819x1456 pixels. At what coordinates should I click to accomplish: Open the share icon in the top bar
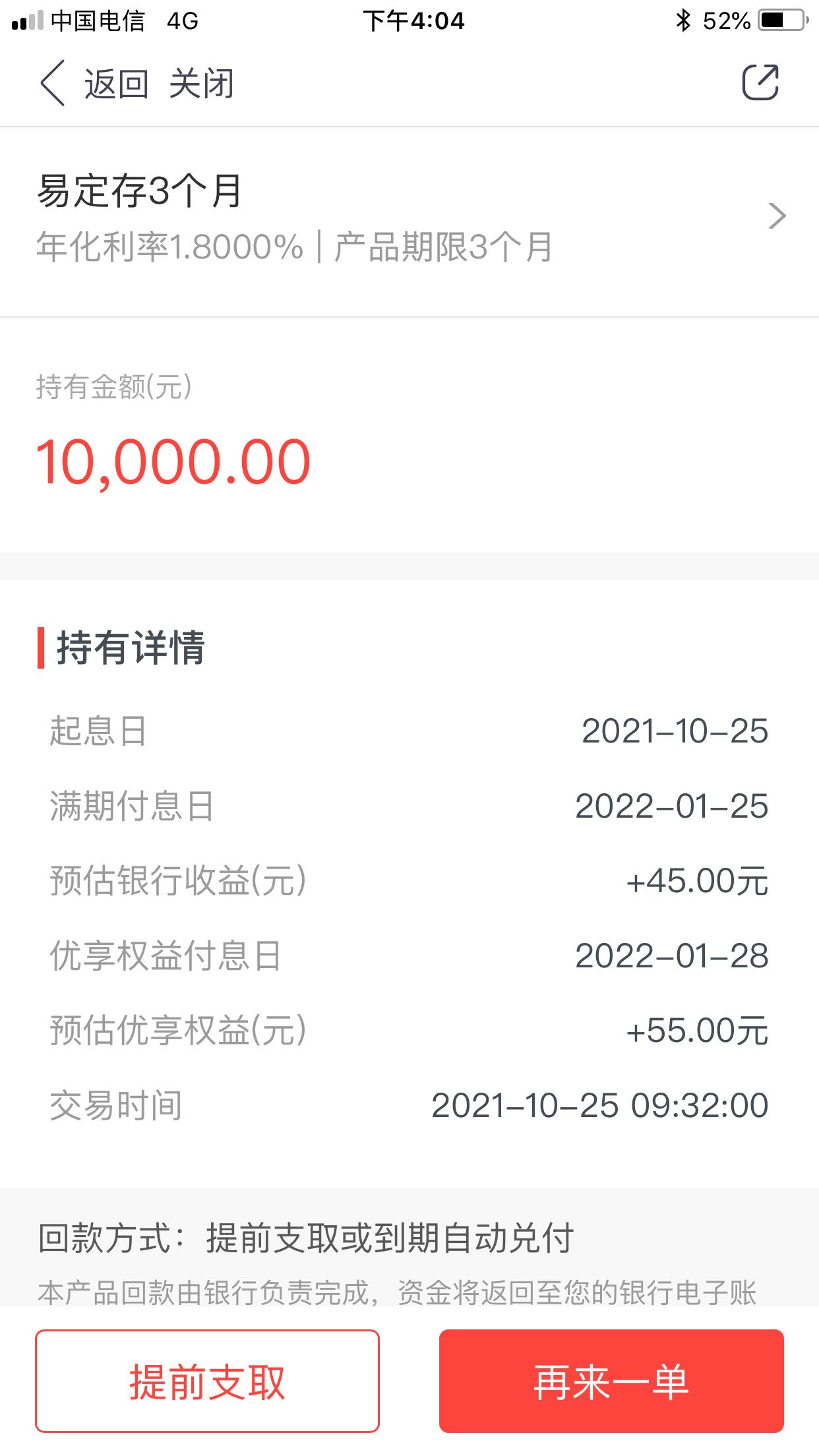click(760, 82)
